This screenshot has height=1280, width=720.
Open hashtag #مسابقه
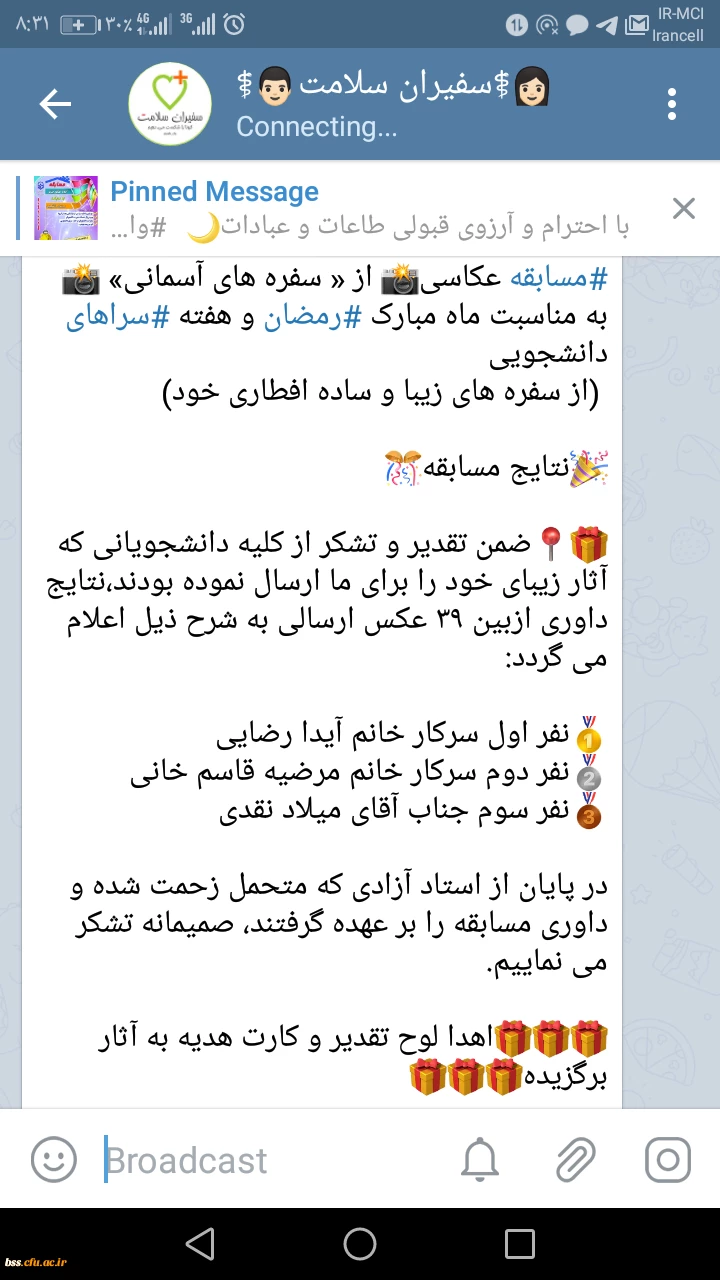(x=570, y=282)
